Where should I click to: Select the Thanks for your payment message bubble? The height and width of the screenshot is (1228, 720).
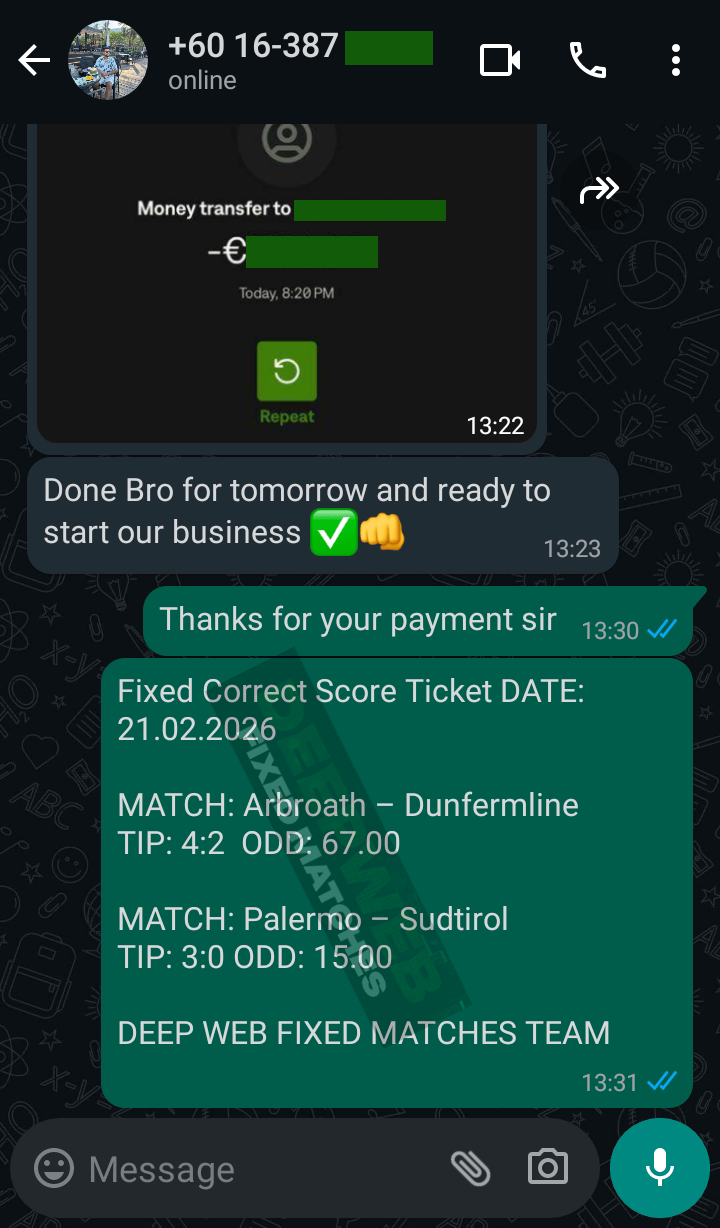coord(400,619)
